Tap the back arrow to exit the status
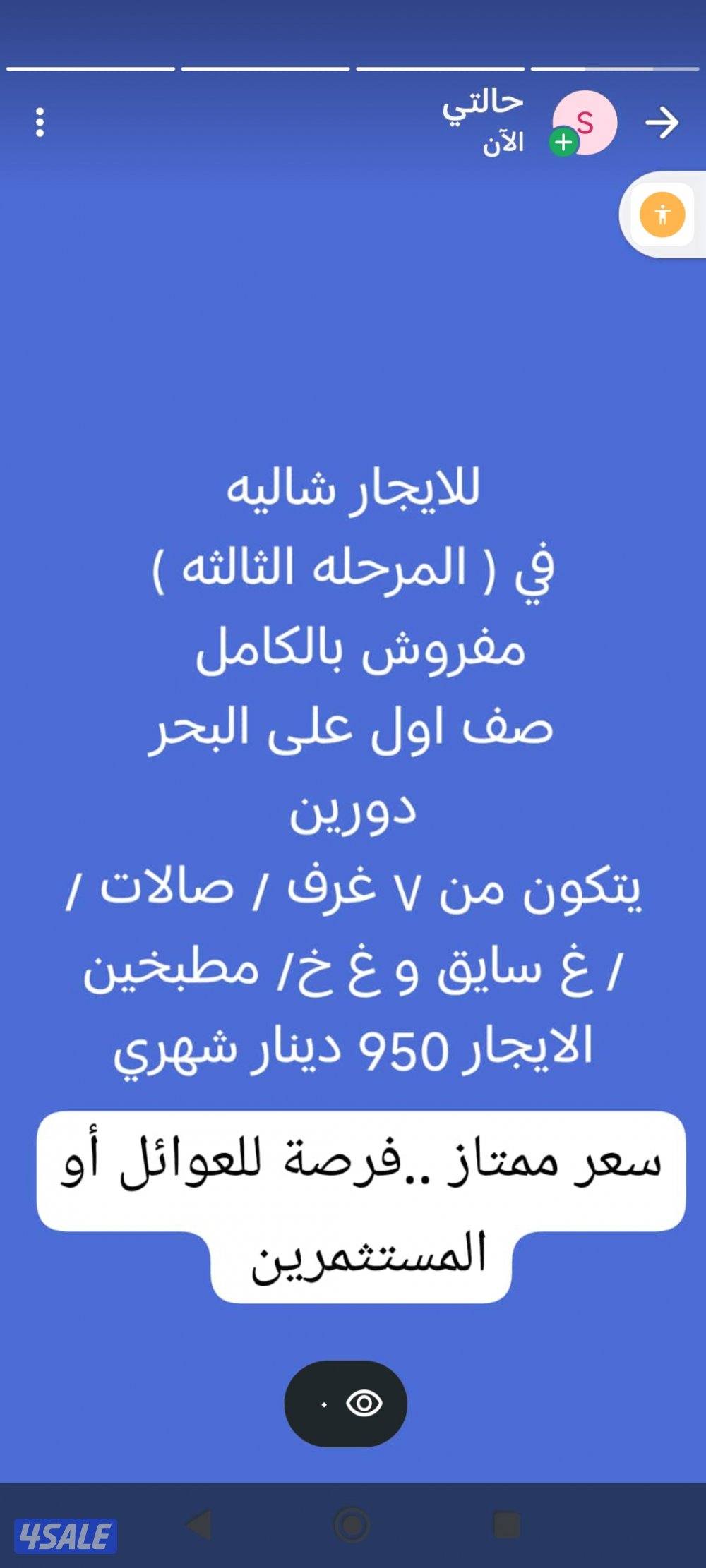This screenshot has height=1568, width=706. coord(662,121)
